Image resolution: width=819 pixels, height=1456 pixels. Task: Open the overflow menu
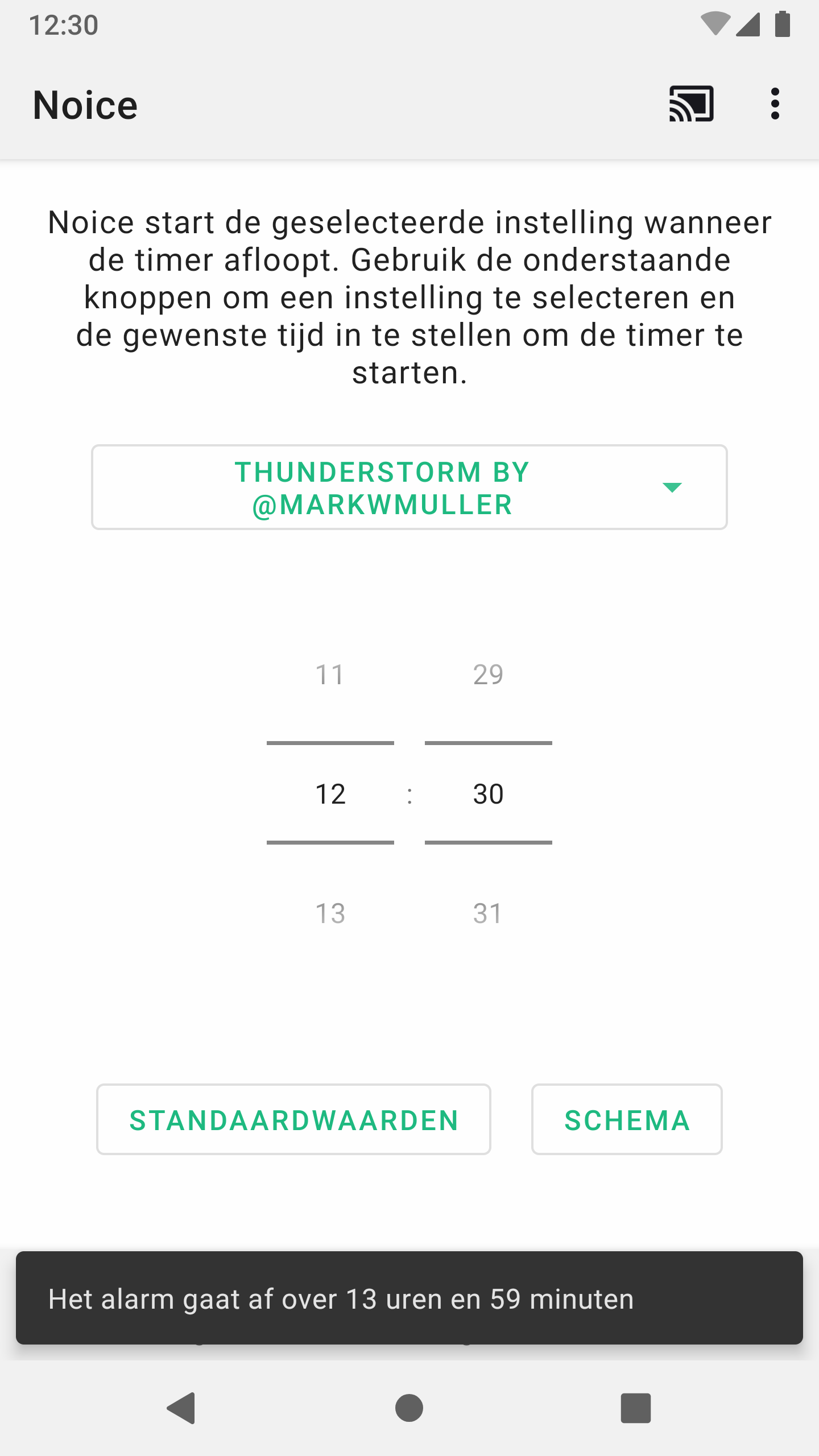point(775,104)
